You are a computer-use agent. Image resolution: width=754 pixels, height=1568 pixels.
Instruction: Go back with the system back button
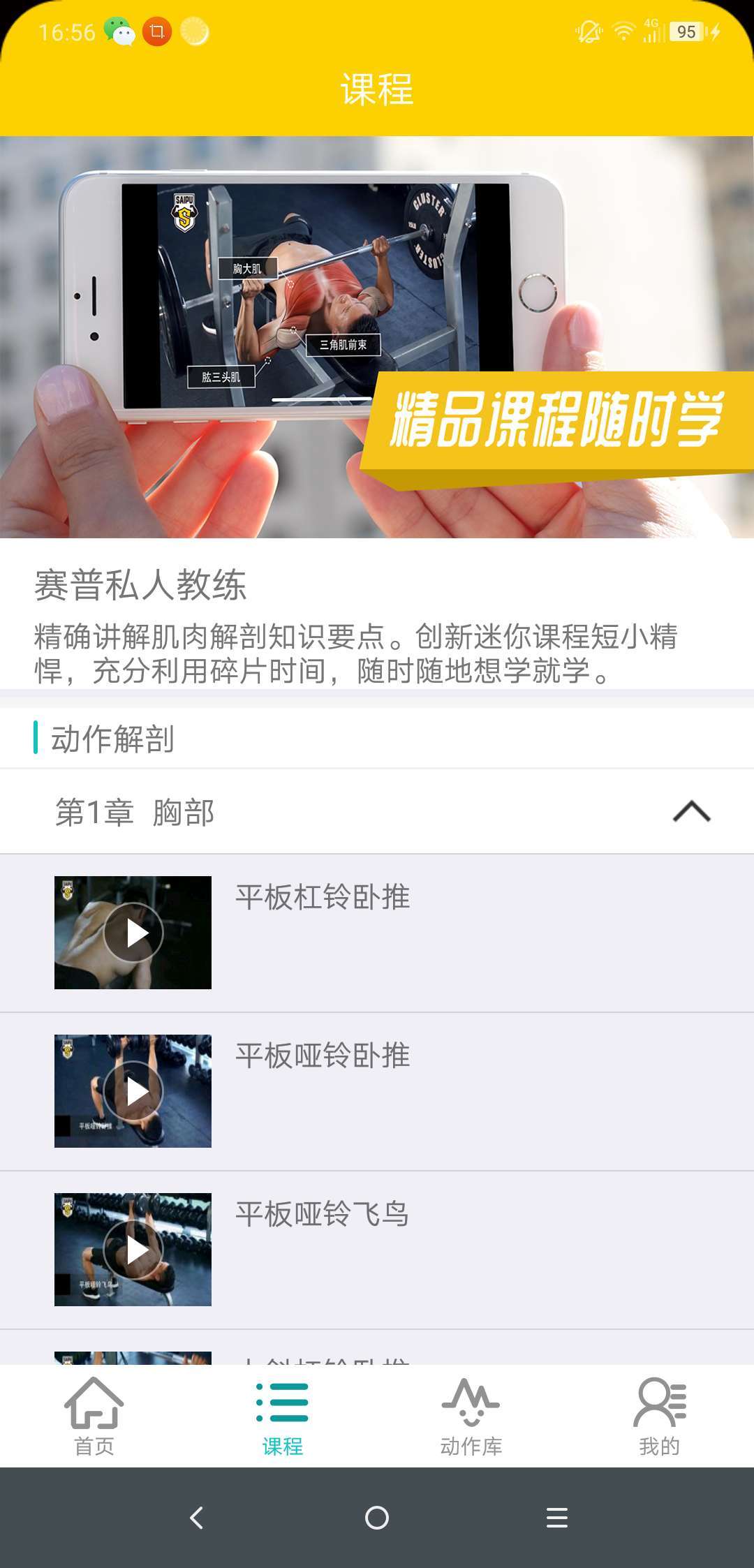197,1518
